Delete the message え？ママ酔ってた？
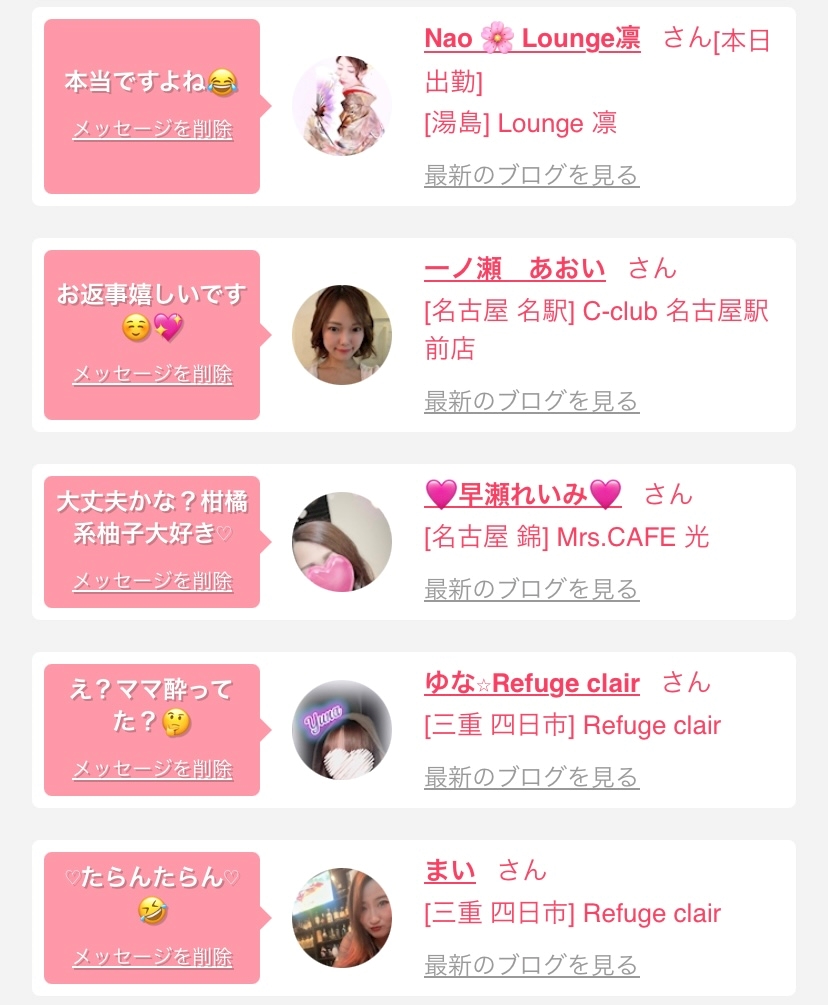The image size is (828, 1005). 152,769
